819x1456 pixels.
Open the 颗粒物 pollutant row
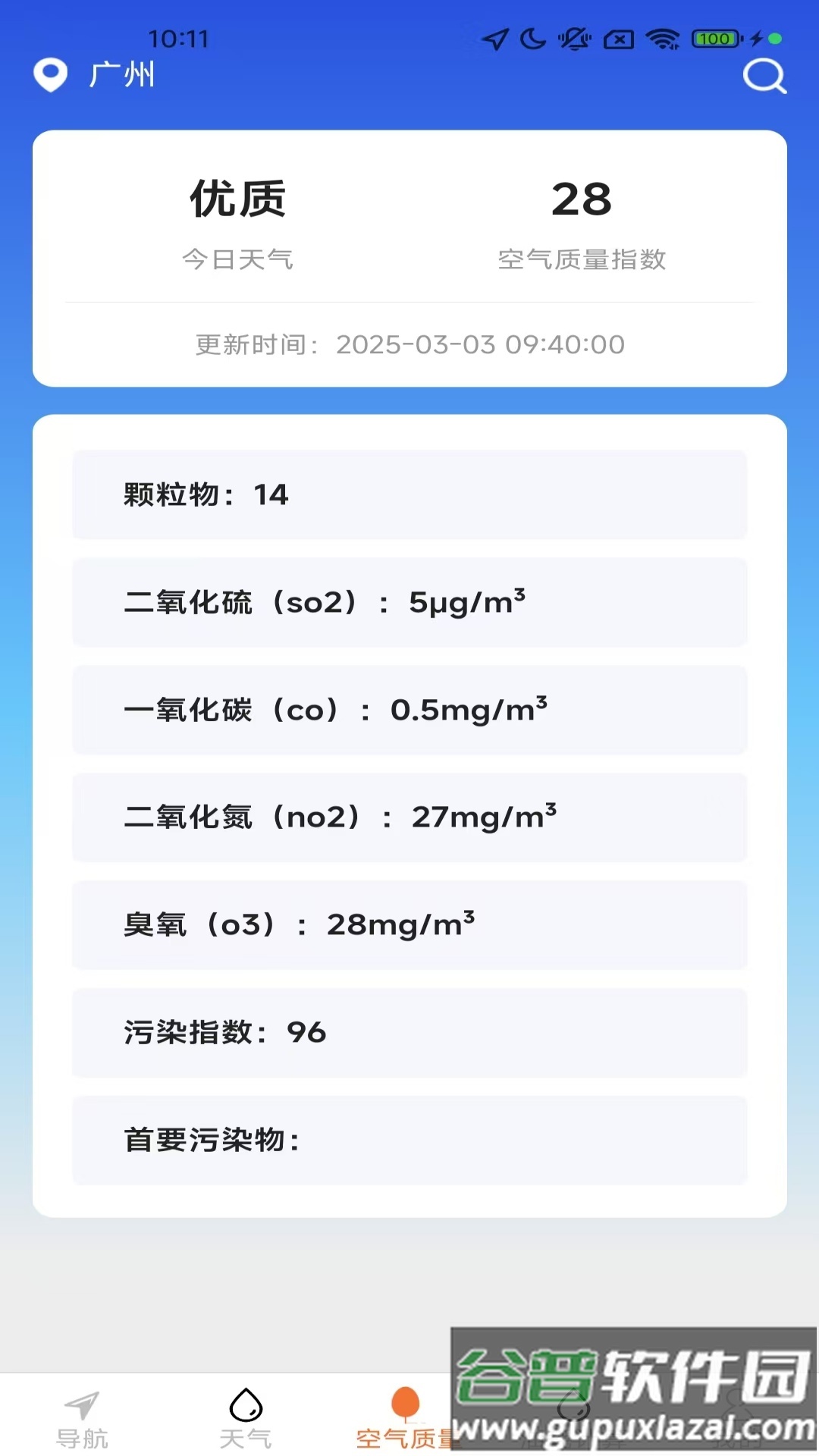click(x=409, y=495)
